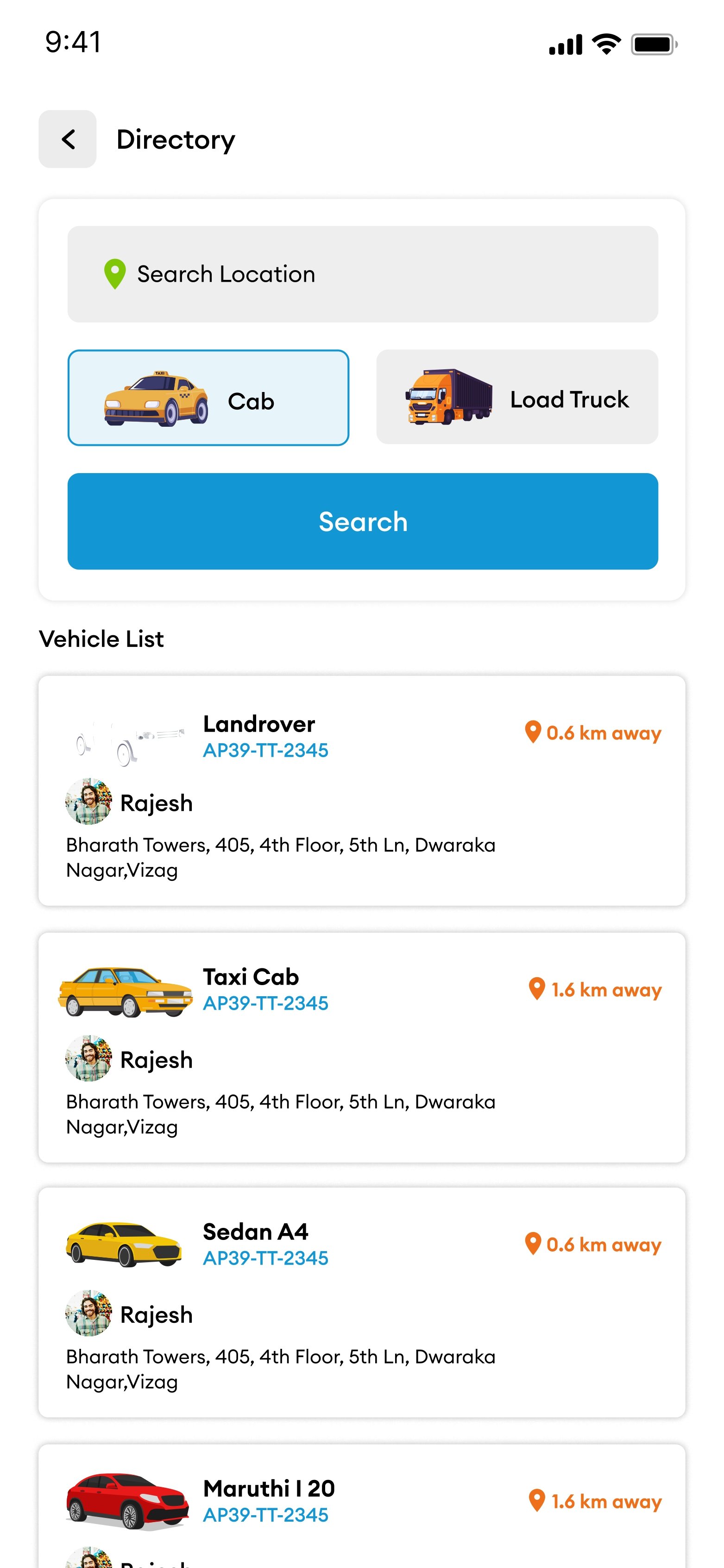The height and width of the screenshot is (1568, 724).
Task: Tap the blue Search button
Action: 362,522
